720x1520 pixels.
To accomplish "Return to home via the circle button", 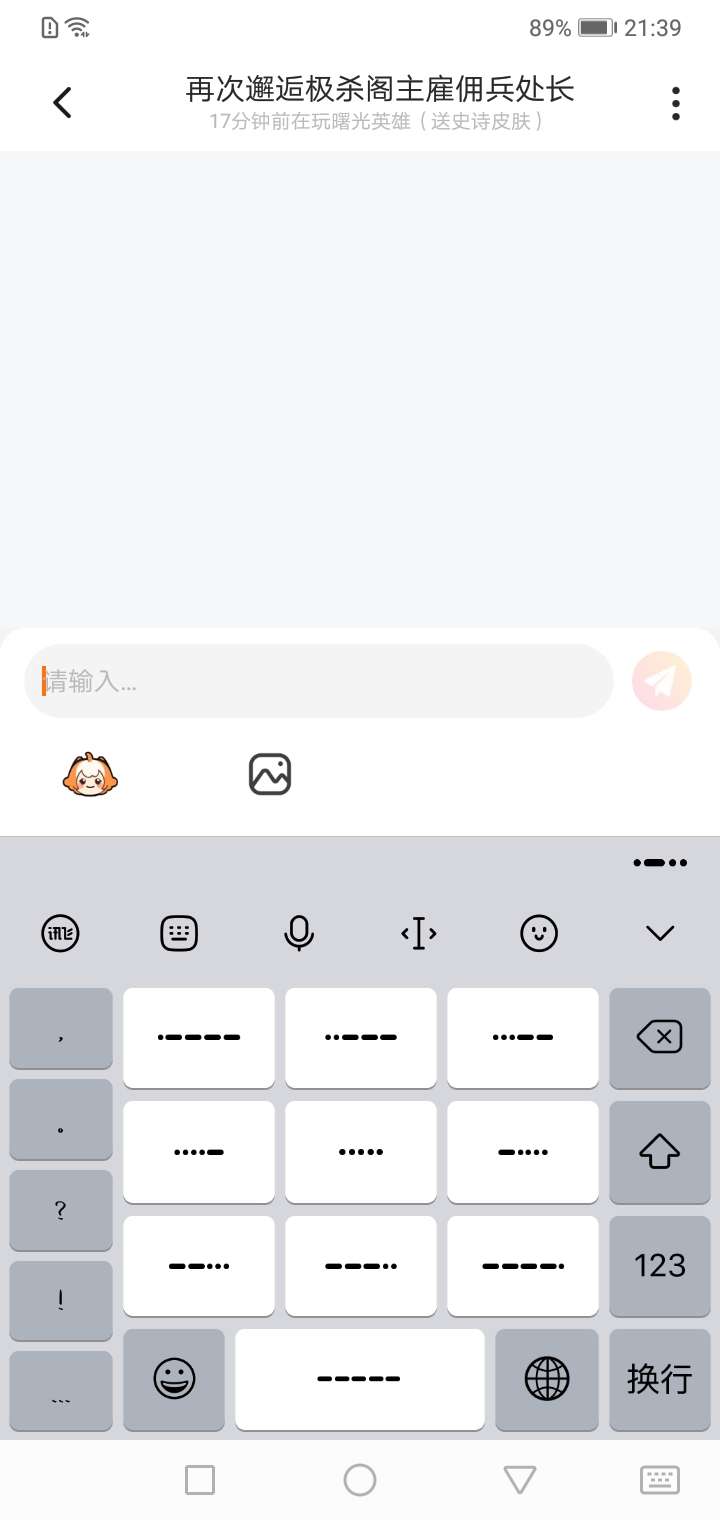I will [x=360, y=1480].
